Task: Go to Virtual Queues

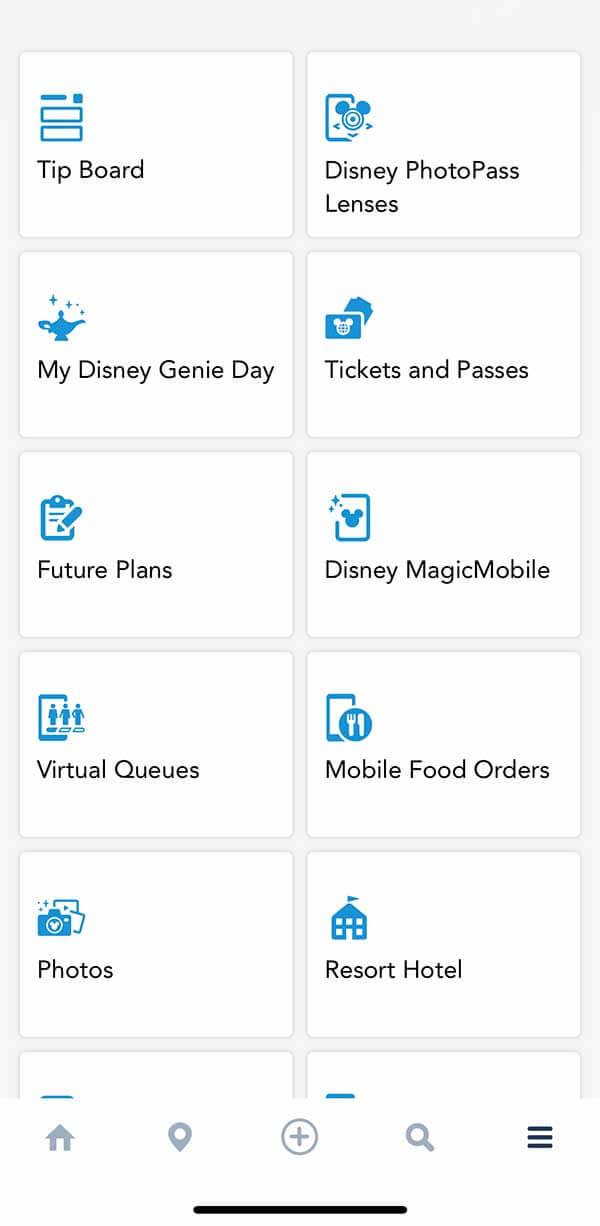Action: tap(156, 745)
